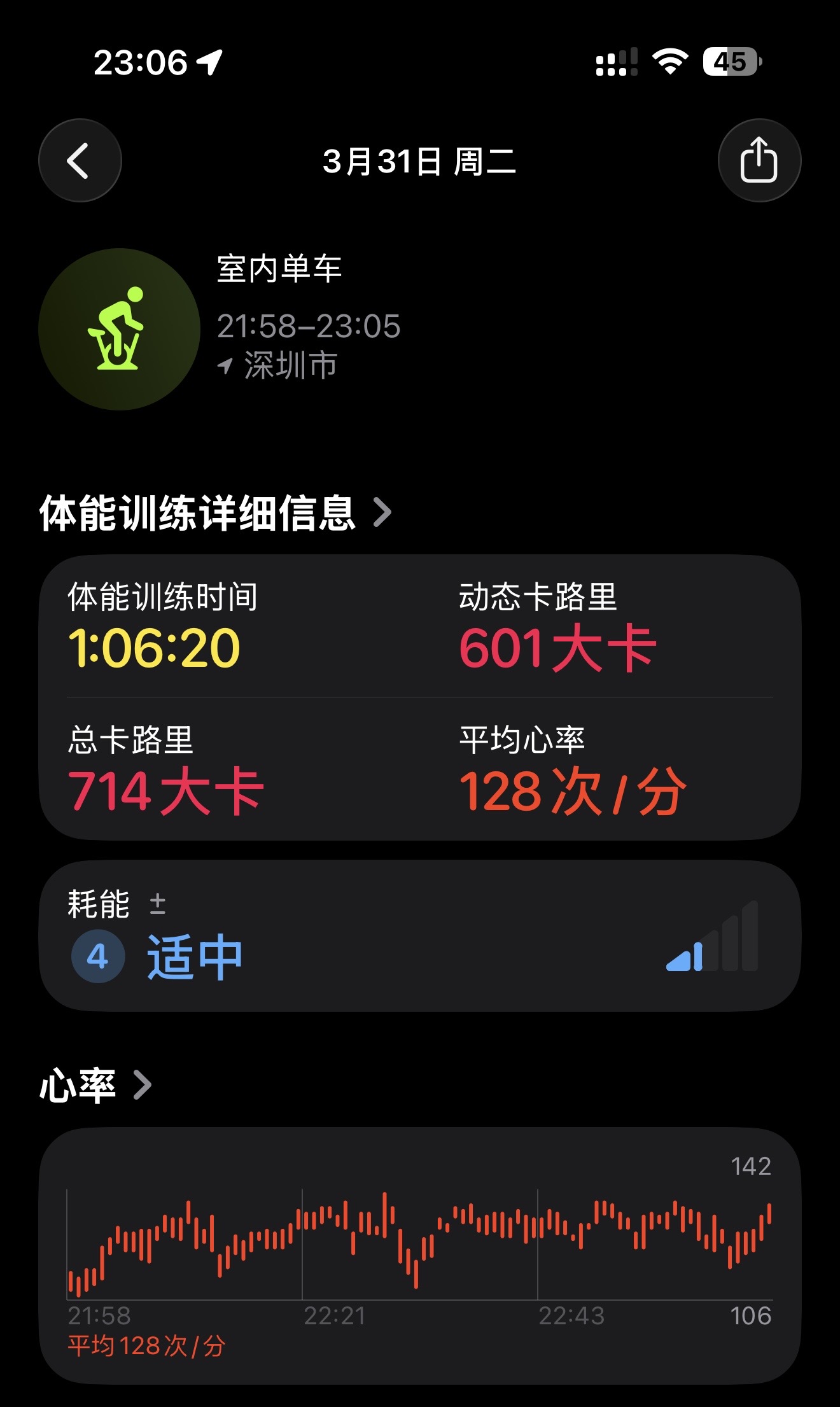
Task: Go back to the previous screen
Action: [x=80, y=160]
